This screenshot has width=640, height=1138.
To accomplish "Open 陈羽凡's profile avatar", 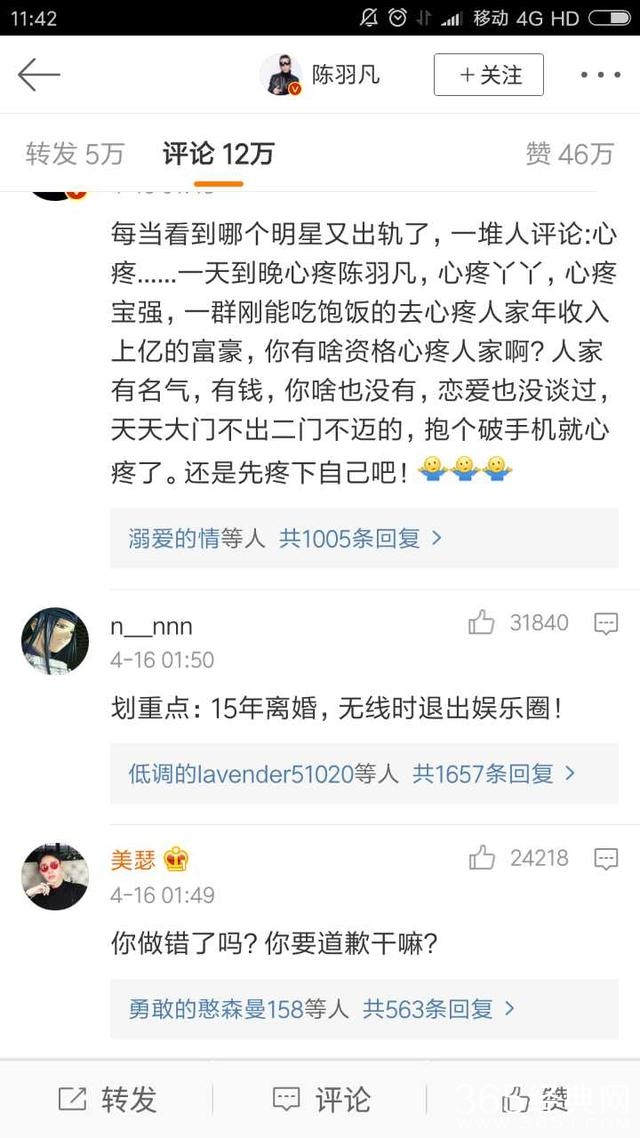I will [x=281, y=75].
